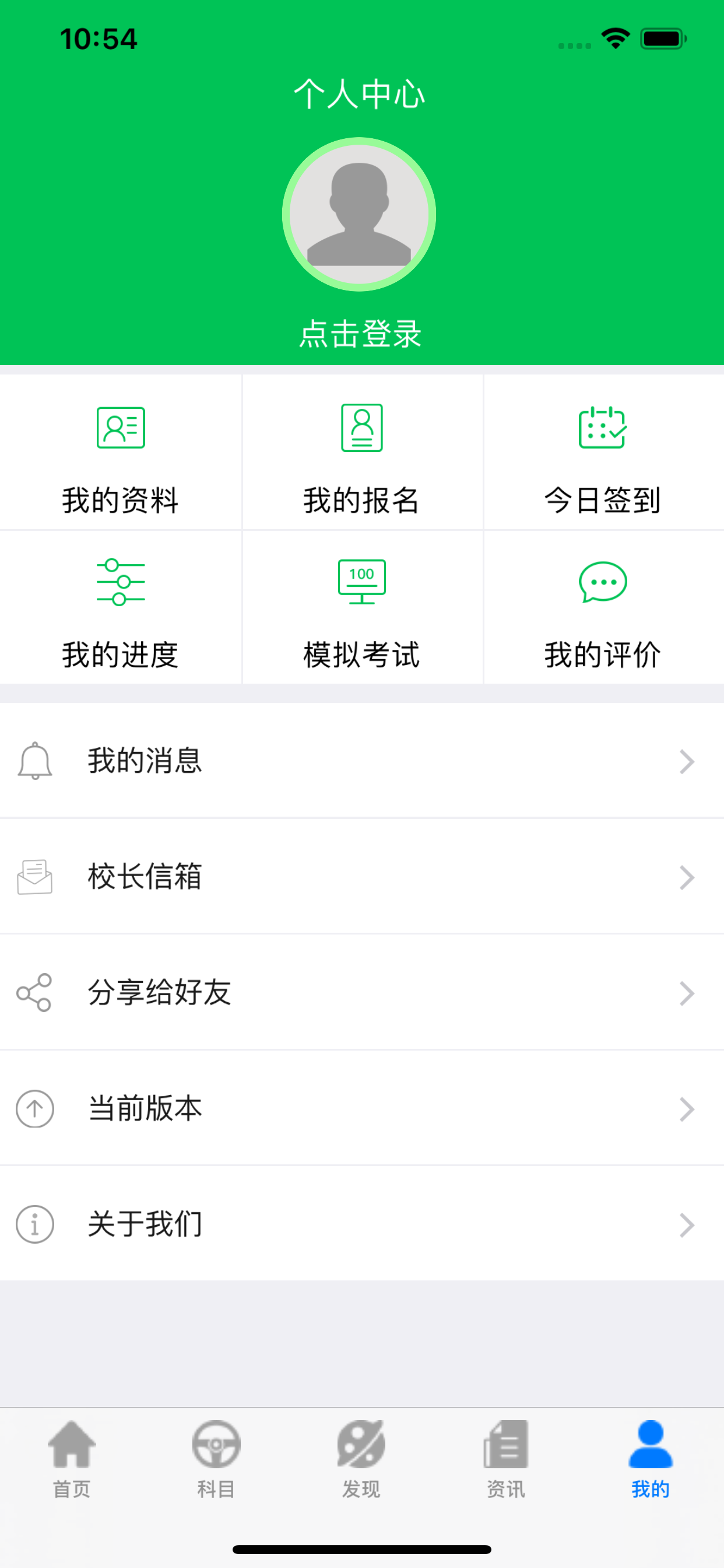Tap the 点击登录 text link
Screen dimensions: 724x1568
tap(360, 334)
